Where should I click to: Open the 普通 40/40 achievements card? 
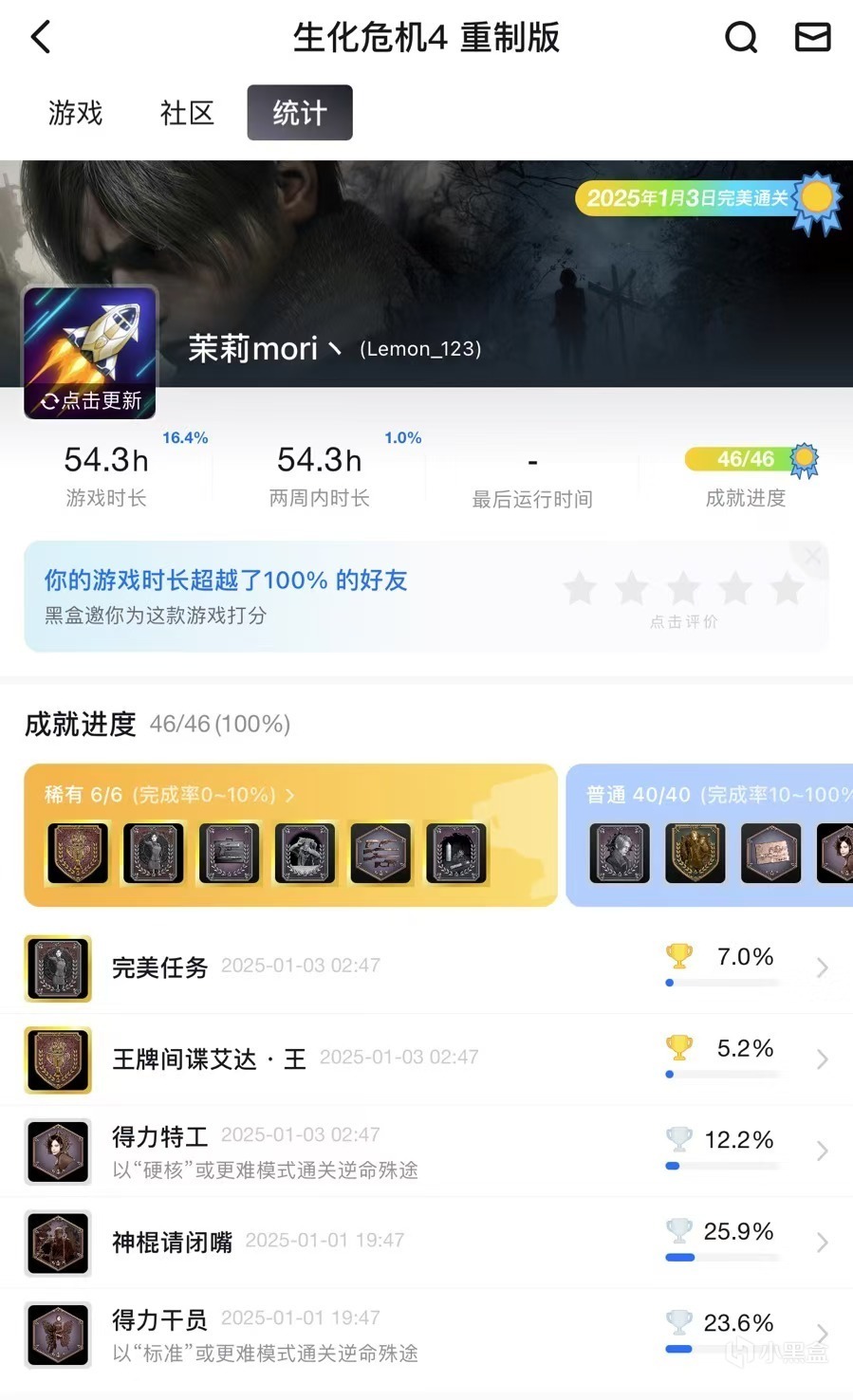point(712,795)
